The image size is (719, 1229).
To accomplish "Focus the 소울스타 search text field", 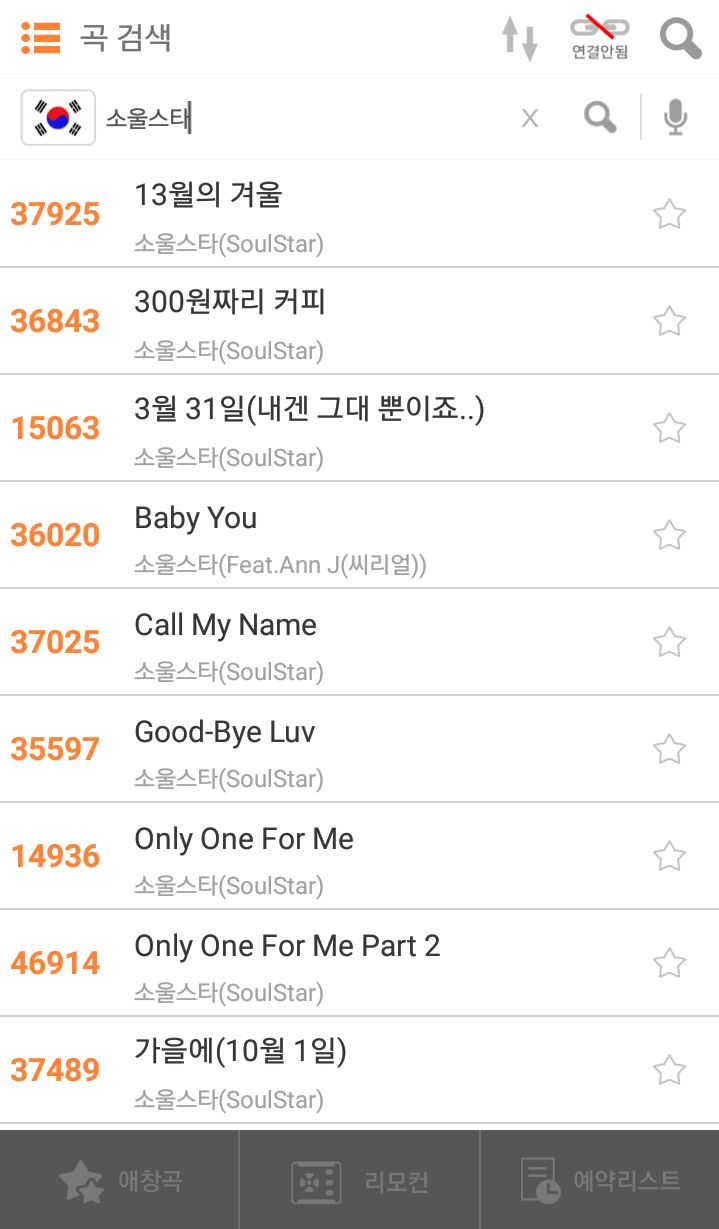I will [x=300, y=119].
